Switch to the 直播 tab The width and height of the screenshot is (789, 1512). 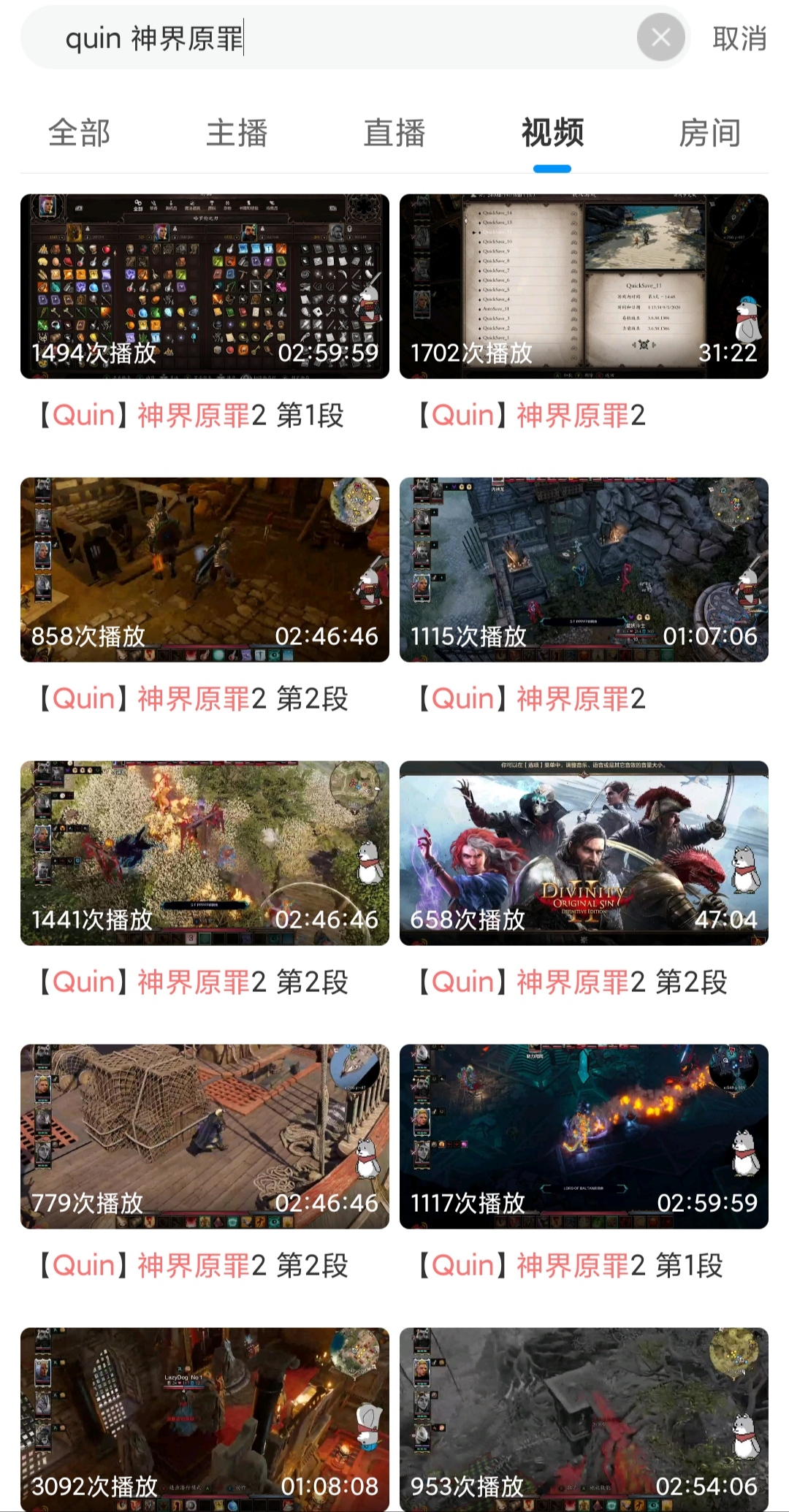pos(394,134)
